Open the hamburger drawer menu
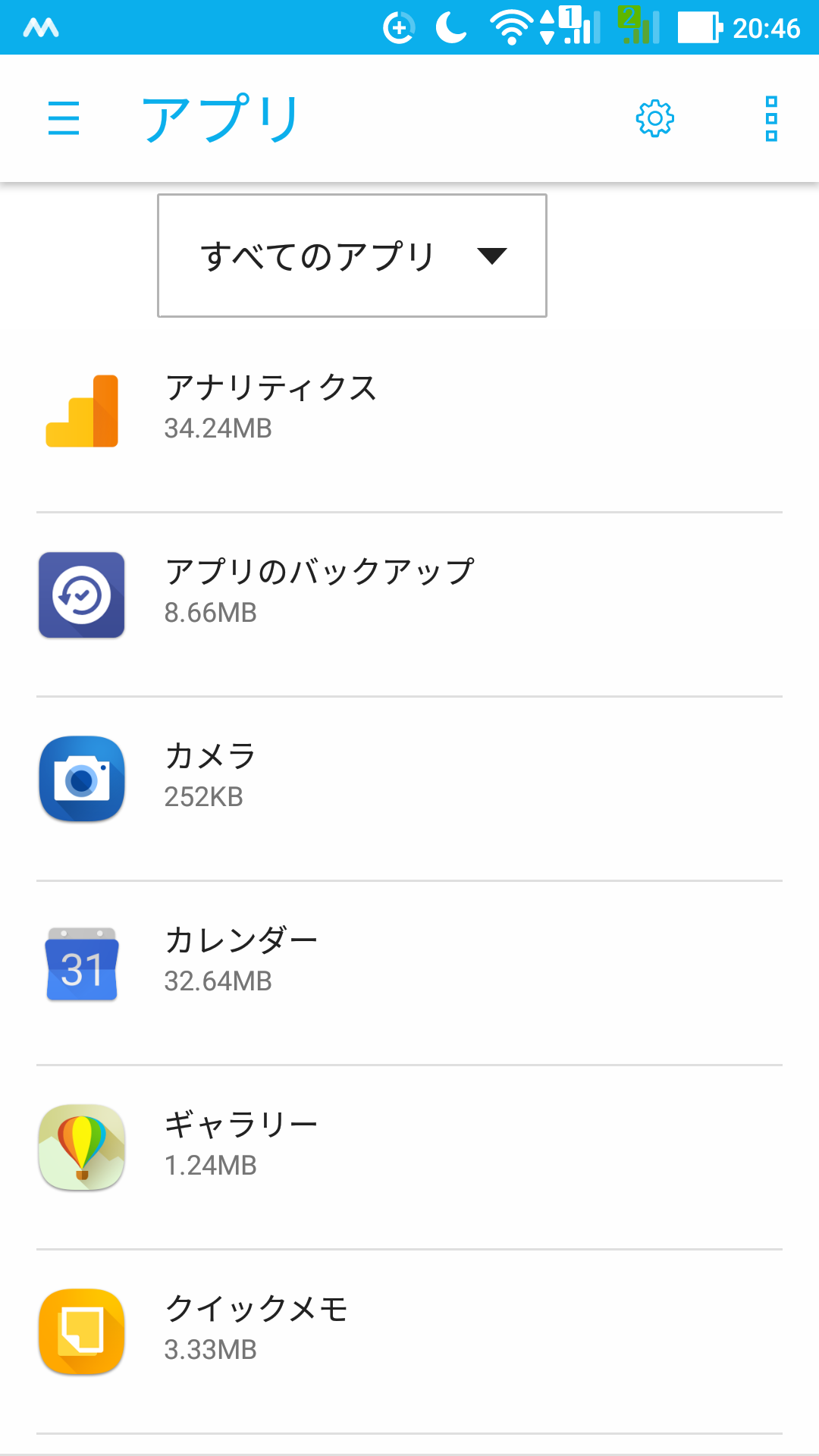The width and height of the screenshot is (819, 1456). pos(64,118)
